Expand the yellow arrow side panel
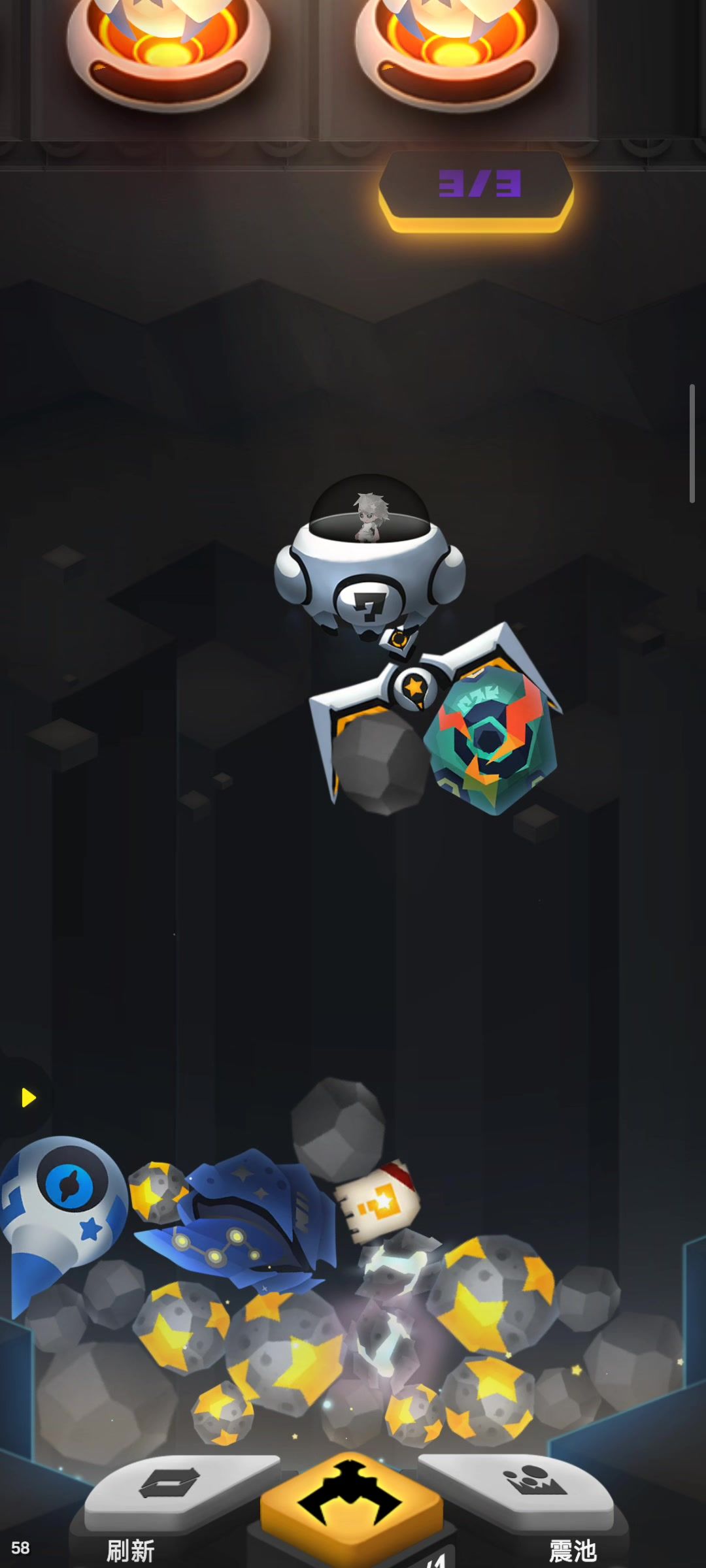The width and height of the screenshot is (706, 1568). [27, 1098]
